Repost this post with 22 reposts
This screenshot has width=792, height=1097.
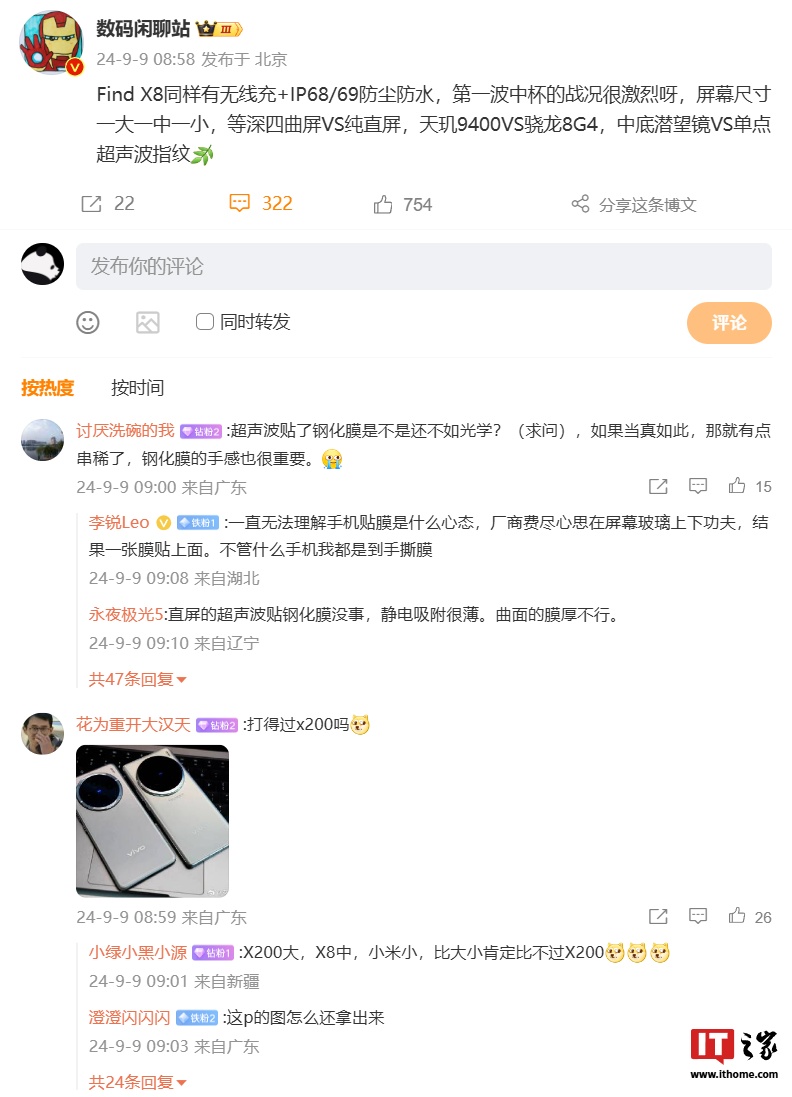(107, 204)
